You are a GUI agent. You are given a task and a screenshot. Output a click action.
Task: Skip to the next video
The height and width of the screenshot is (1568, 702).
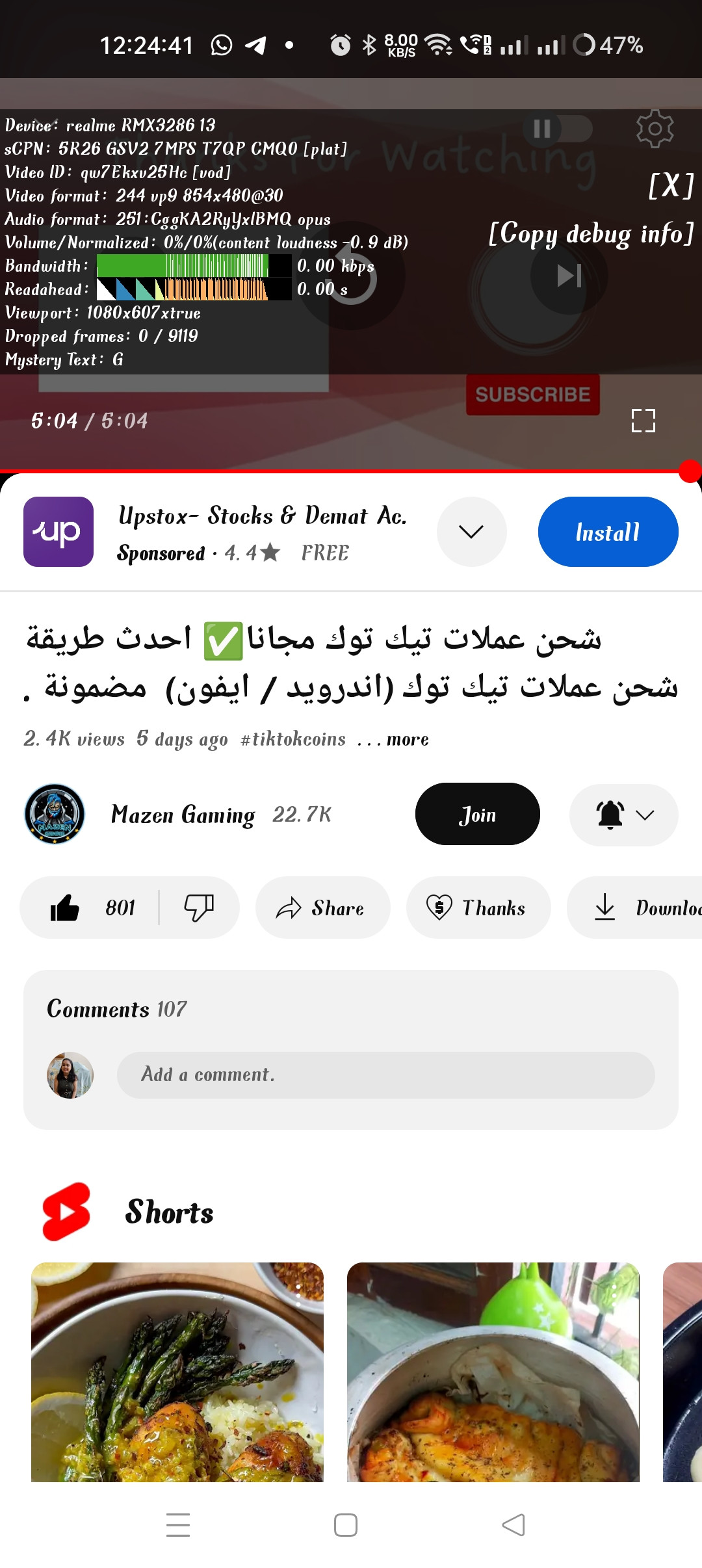click(569, 276)
